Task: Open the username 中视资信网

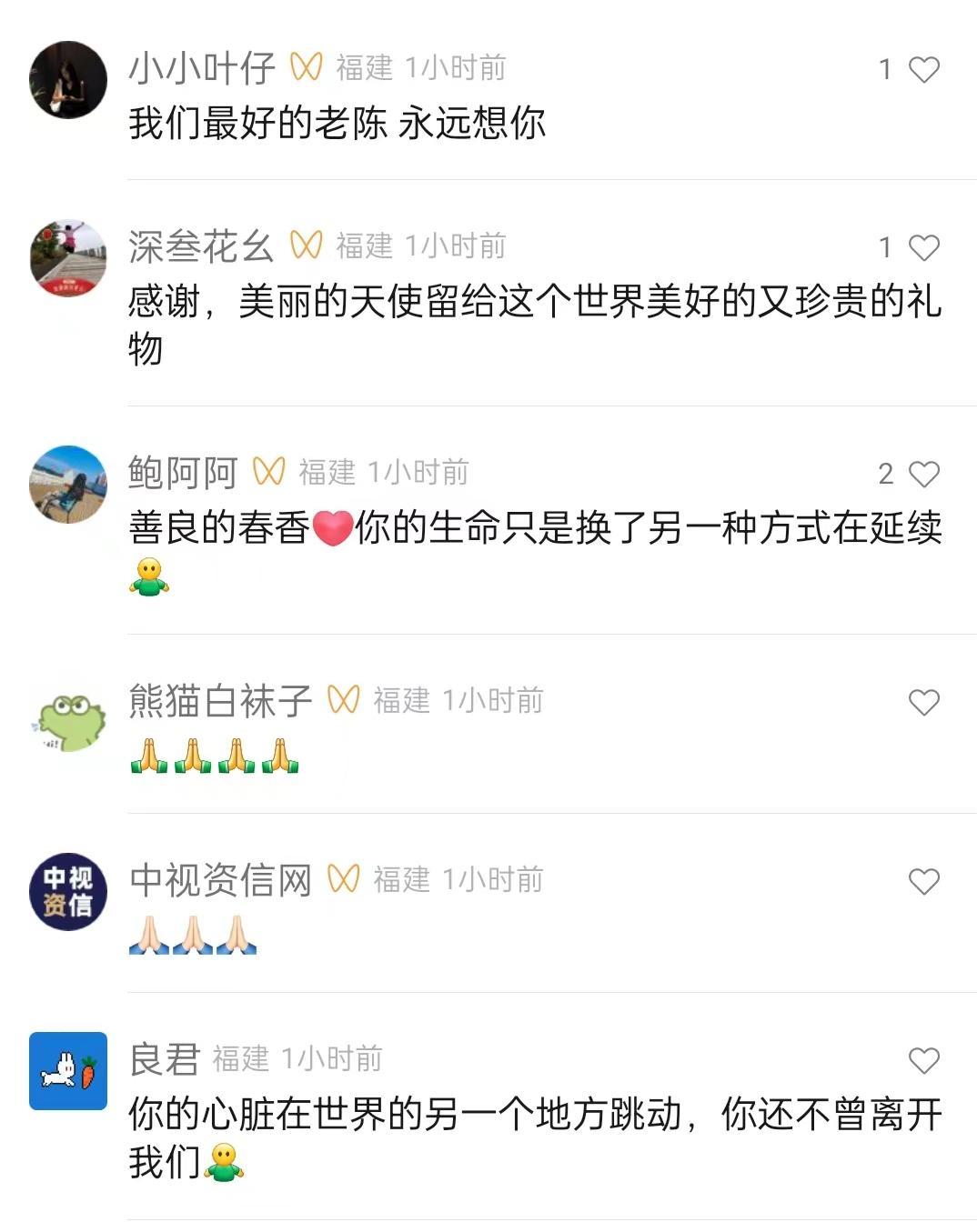Action: coord(221,880)
